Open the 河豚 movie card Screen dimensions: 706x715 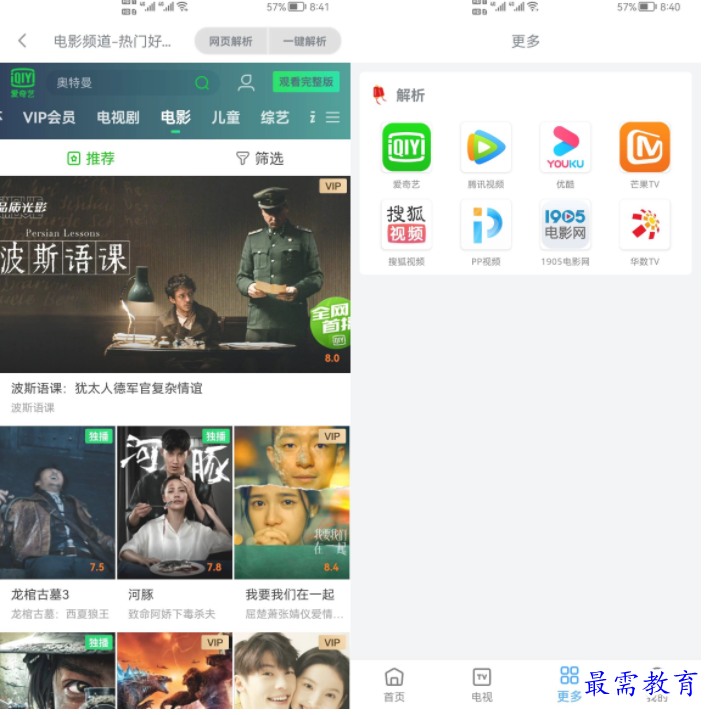175,503
